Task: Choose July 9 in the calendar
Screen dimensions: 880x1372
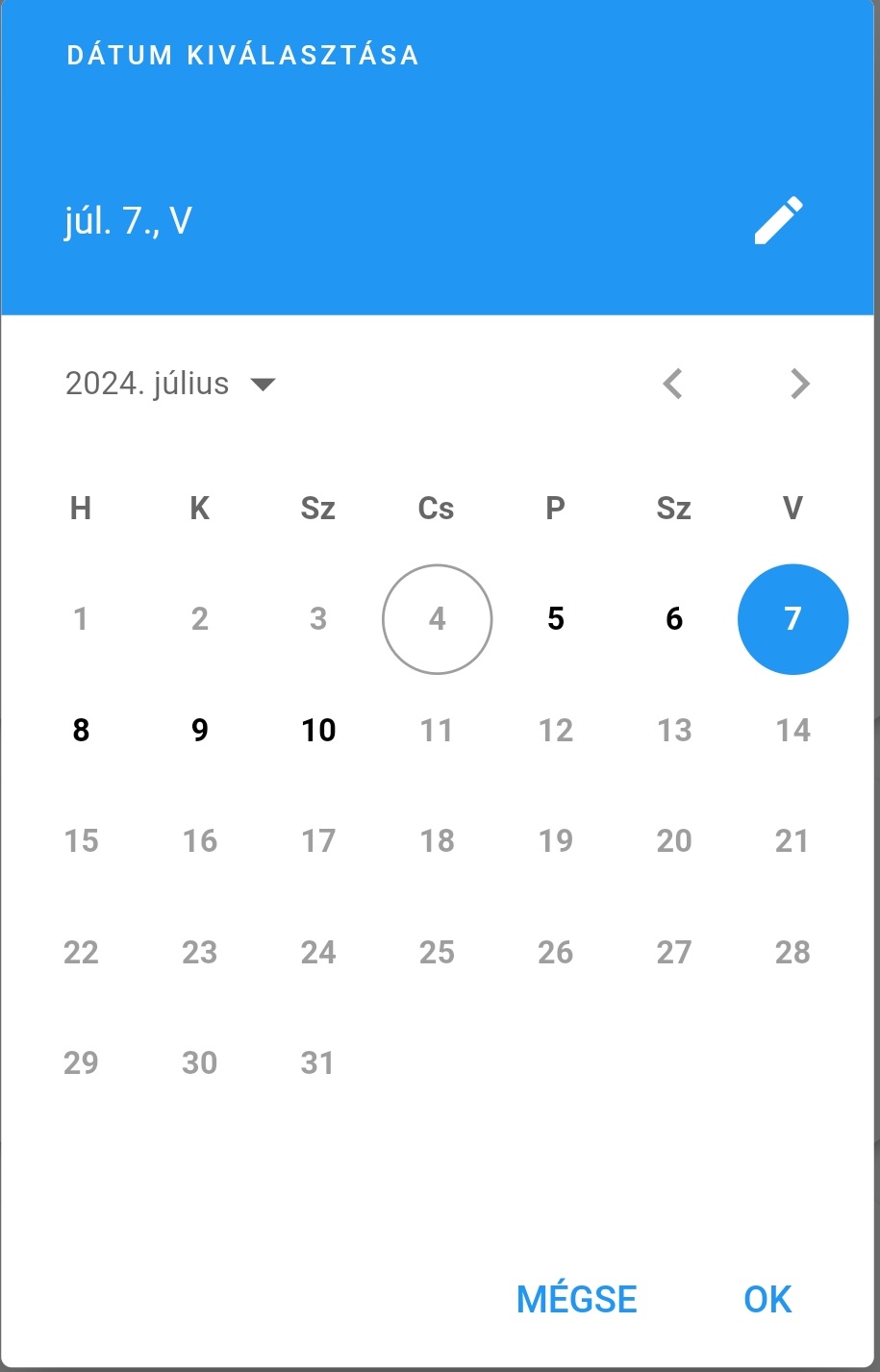Action: click(200, 731)
